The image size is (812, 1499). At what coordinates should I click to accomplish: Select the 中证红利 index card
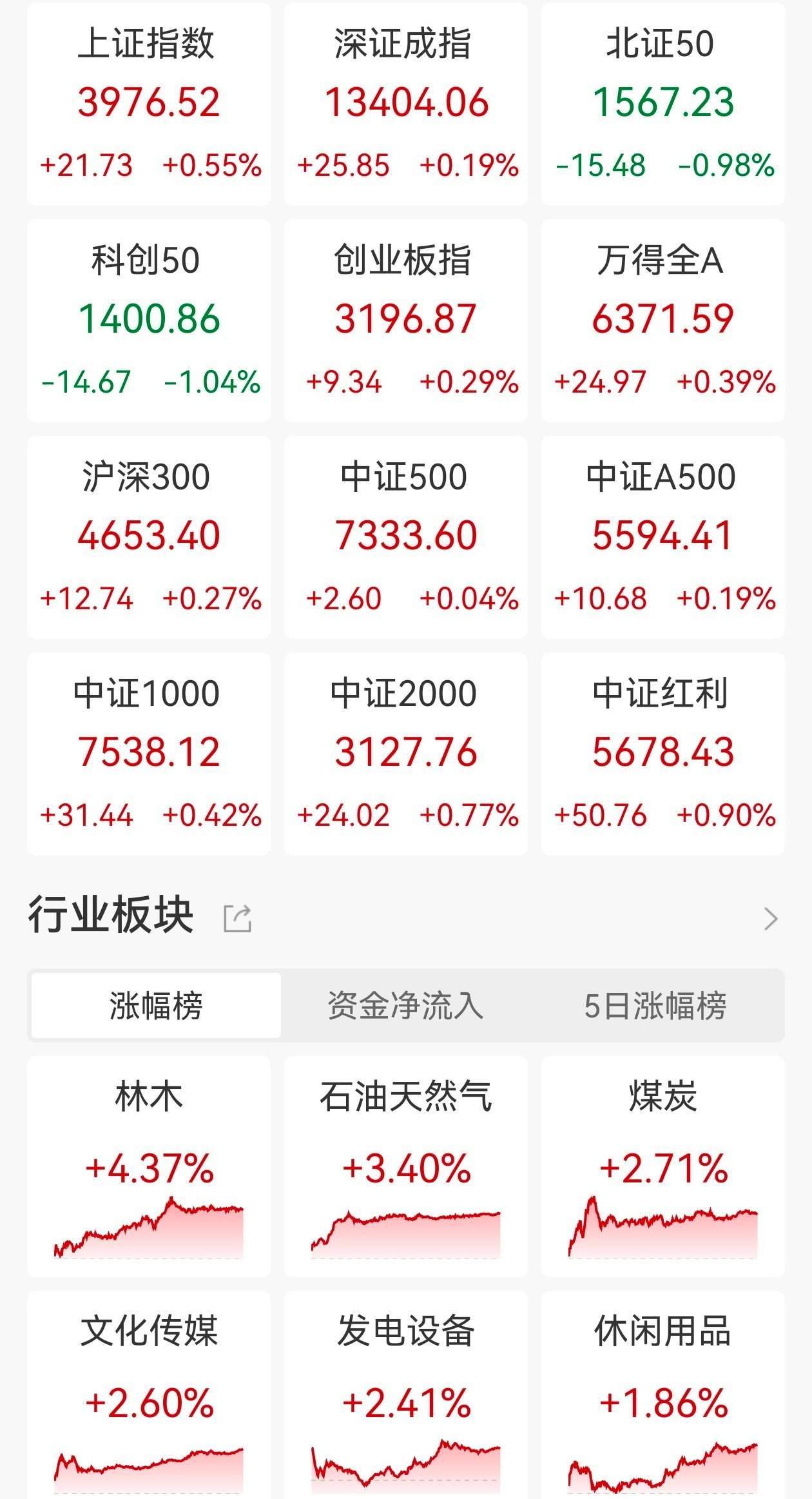(663, 748)
